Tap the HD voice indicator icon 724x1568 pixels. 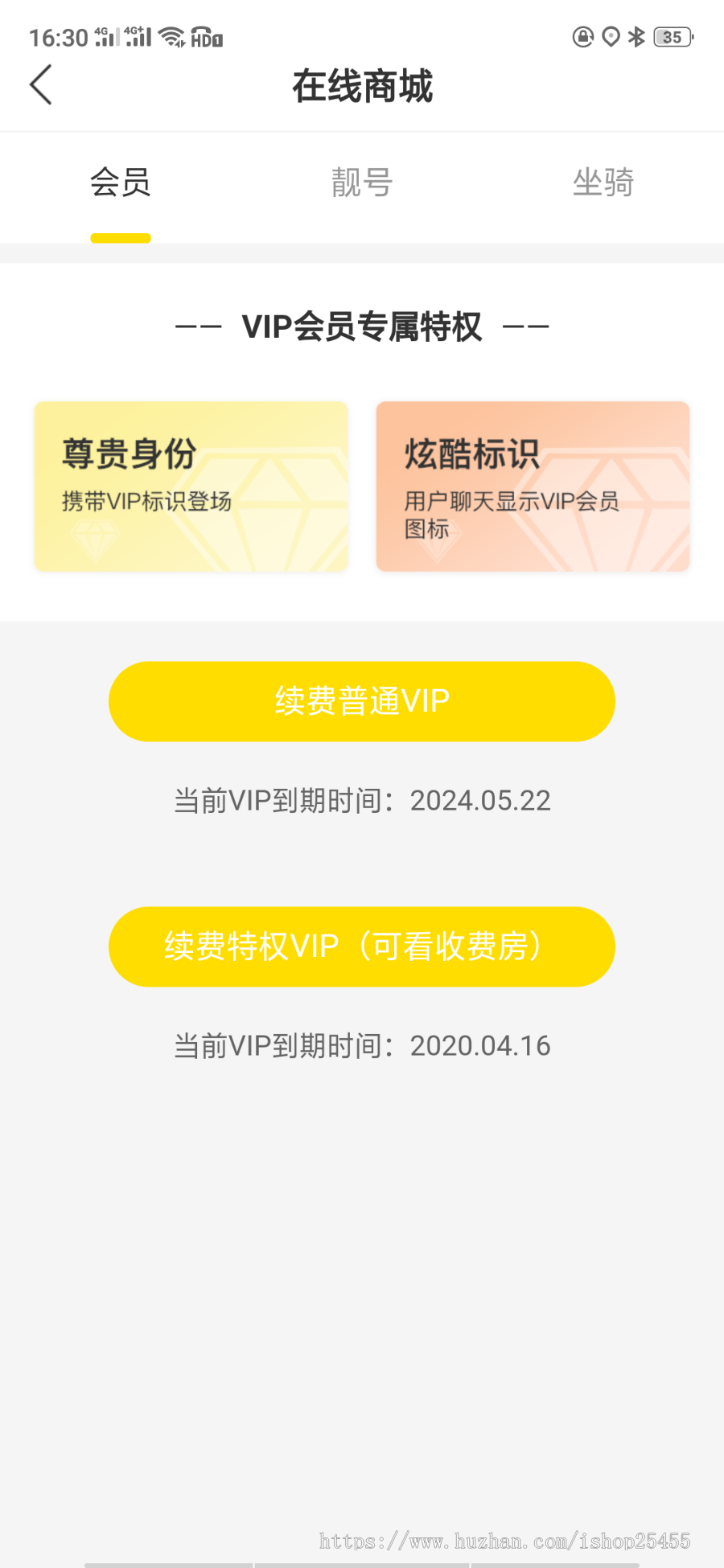[x=206, y=38]
